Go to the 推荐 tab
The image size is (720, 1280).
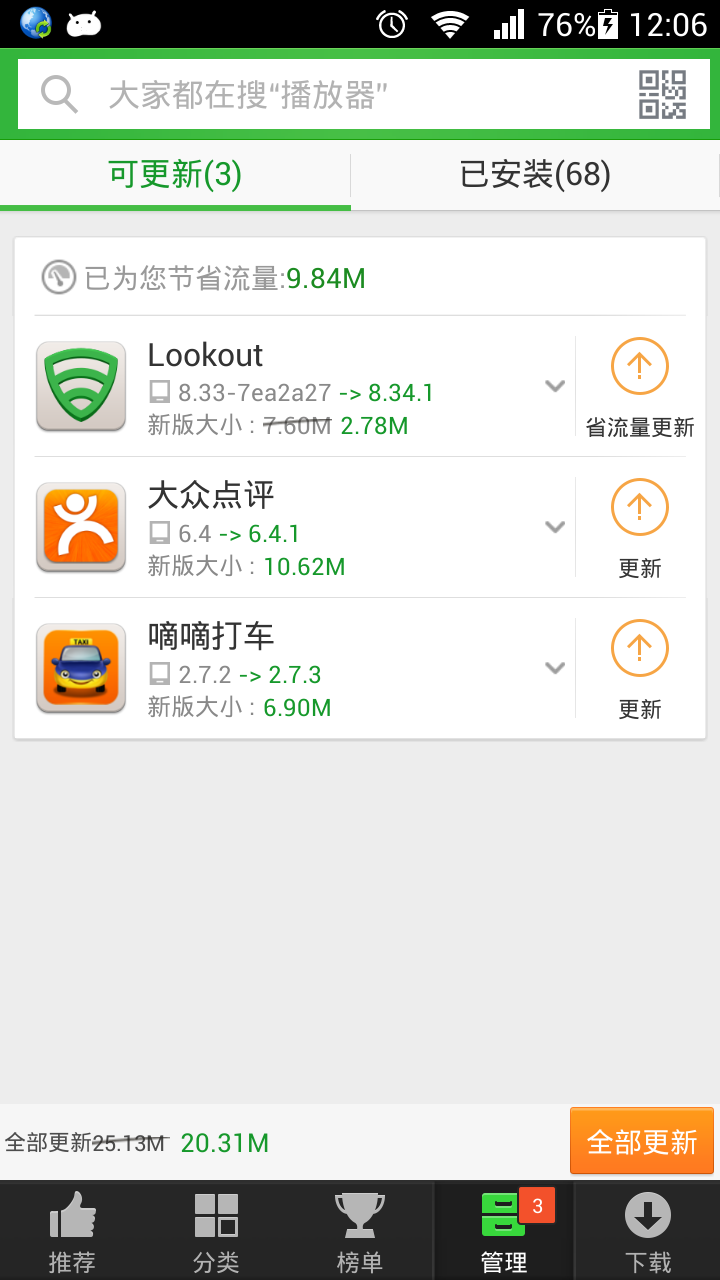(x=72, y=1231)
